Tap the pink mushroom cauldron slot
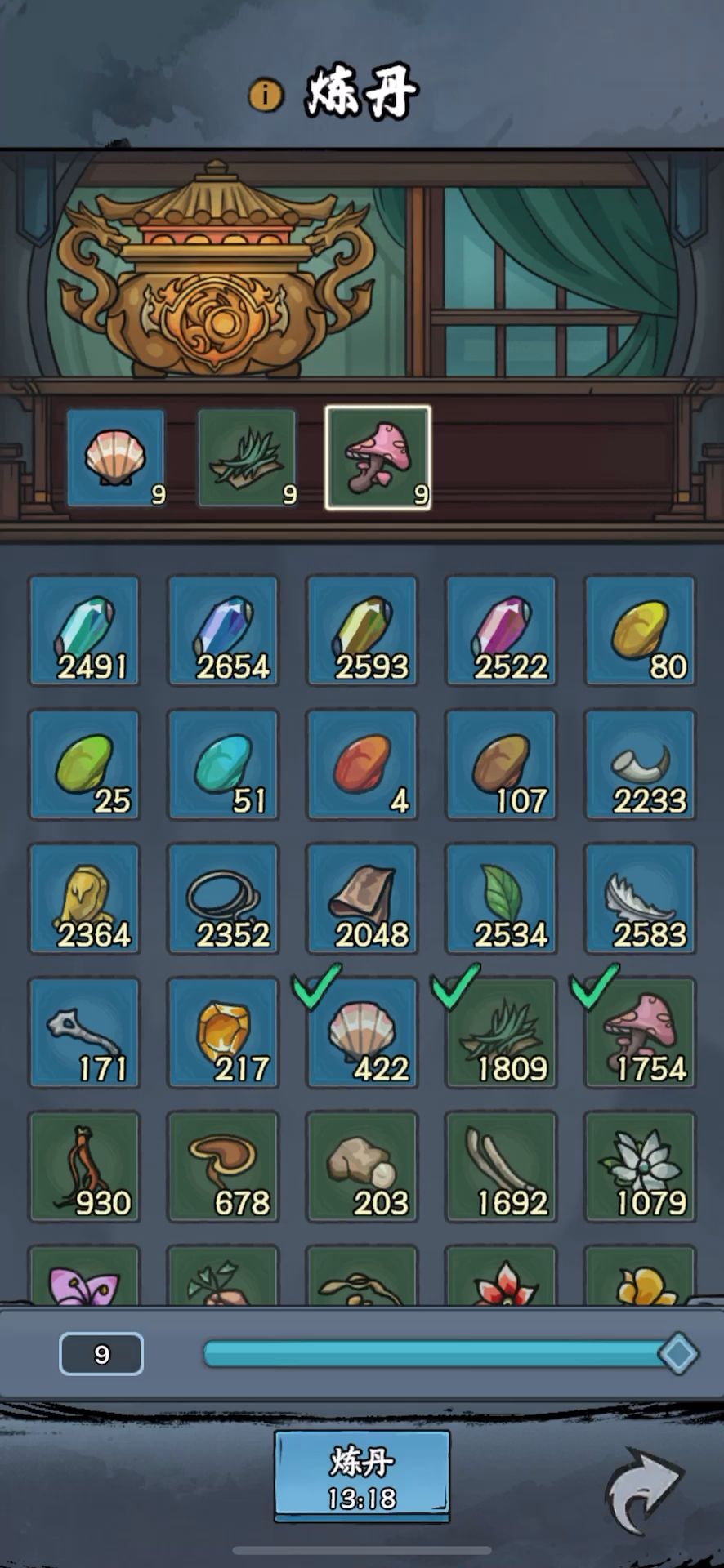The height and width of the screenshot is (1568, 724). 378,458
